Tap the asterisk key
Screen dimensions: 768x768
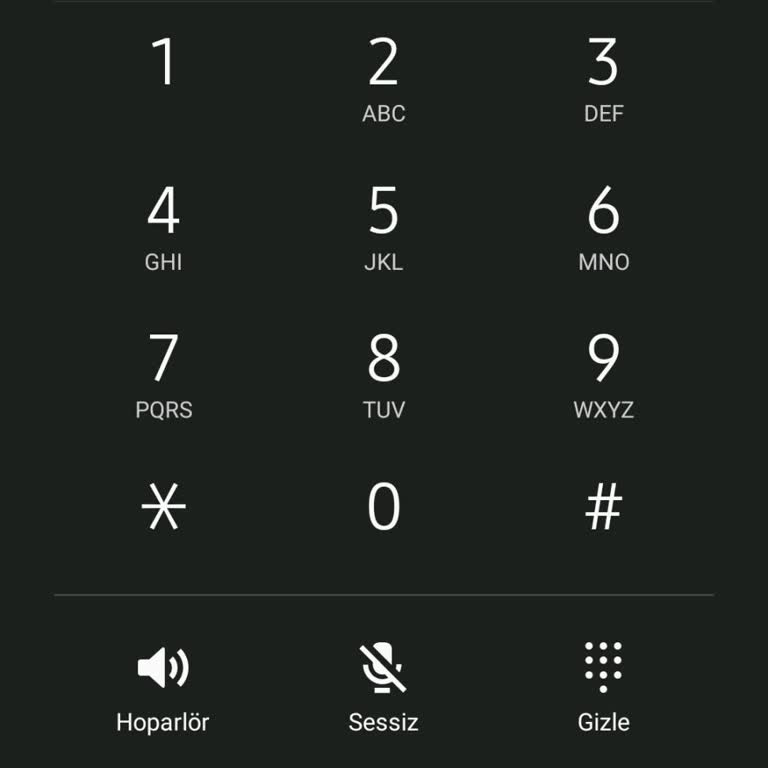163,507
